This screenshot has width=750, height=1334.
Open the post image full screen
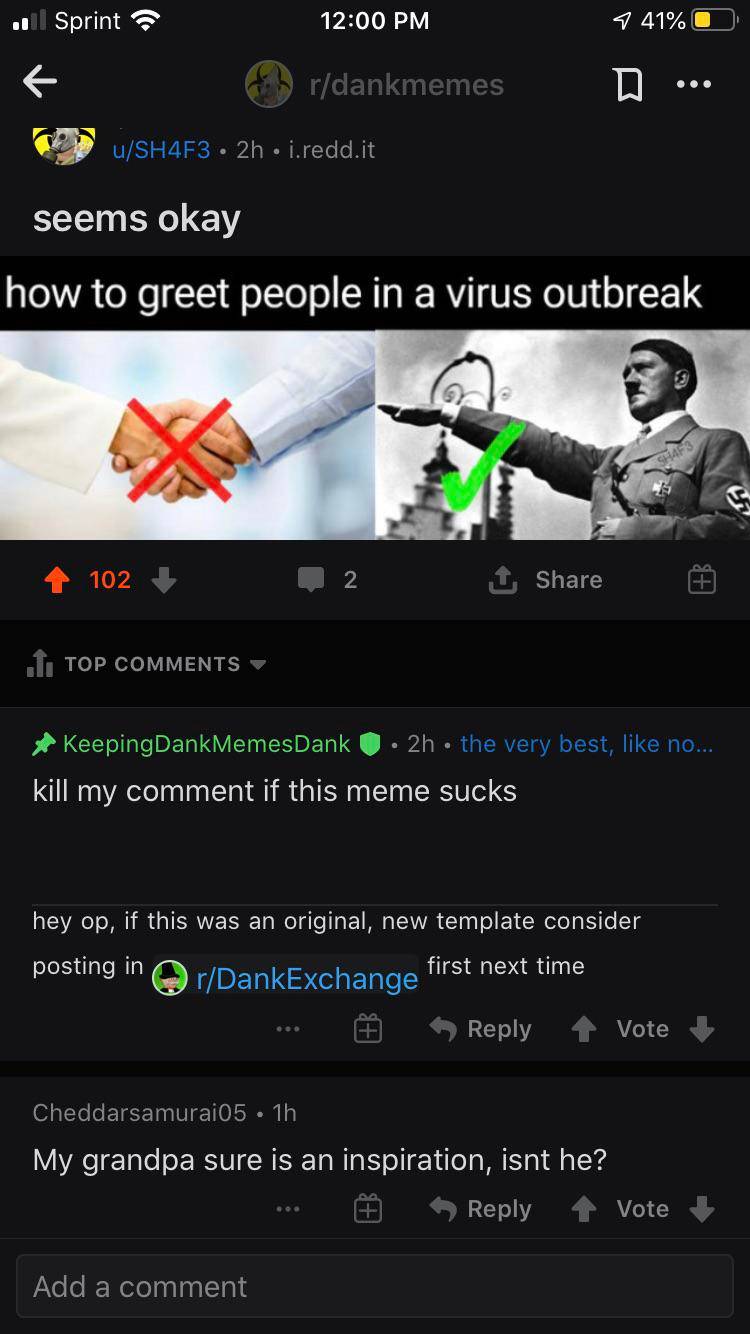(x=375, y=435)
